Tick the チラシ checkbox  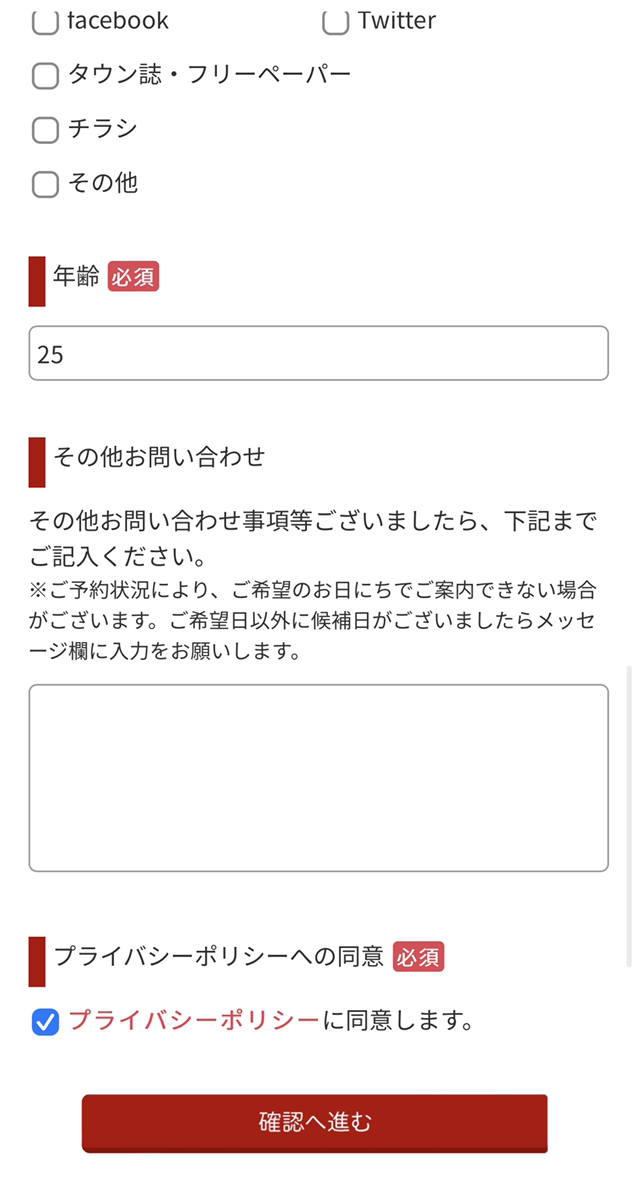click(45, 130)
